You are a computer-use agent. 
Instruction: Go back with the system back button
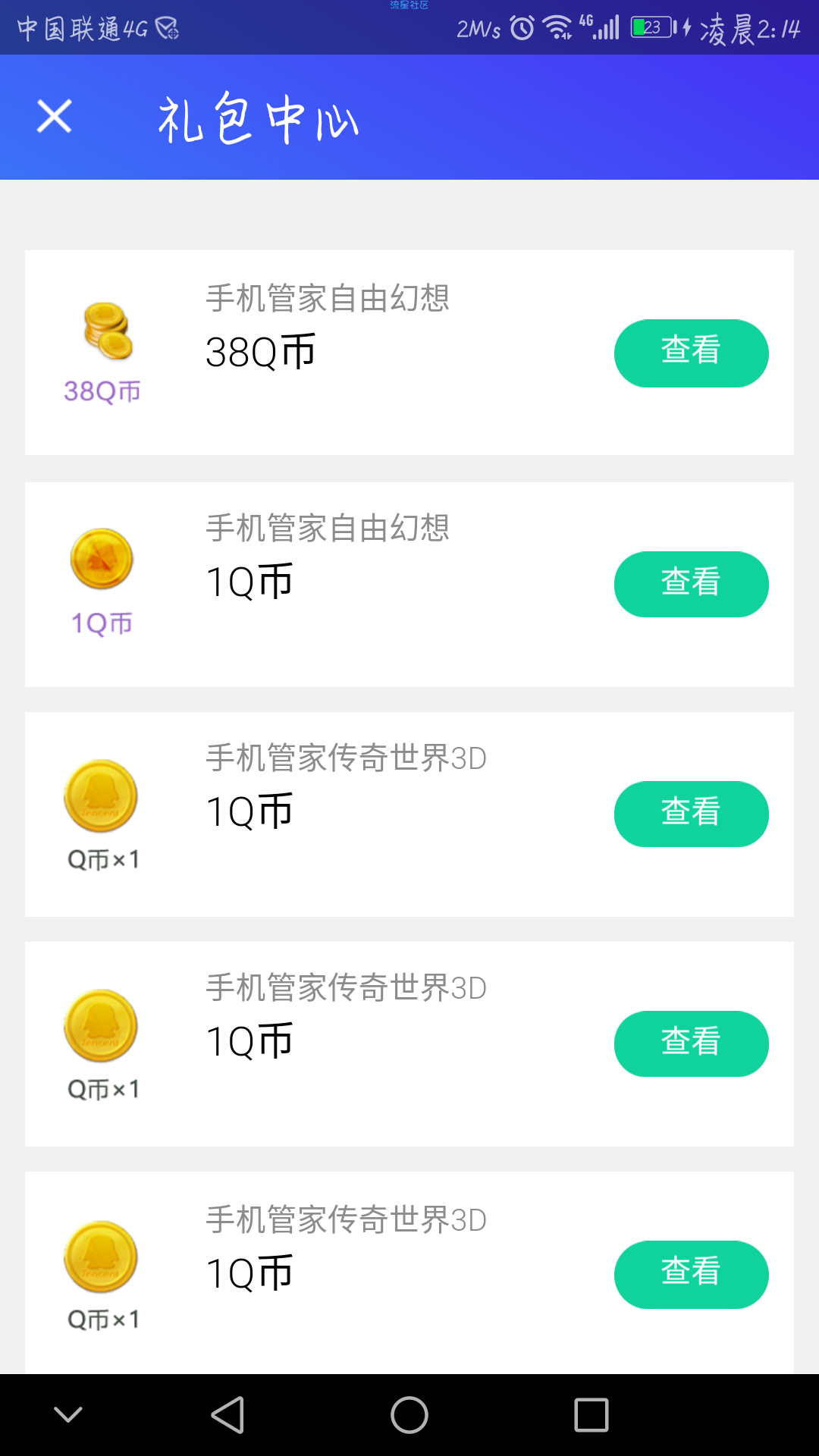(x=227, y=1415)
